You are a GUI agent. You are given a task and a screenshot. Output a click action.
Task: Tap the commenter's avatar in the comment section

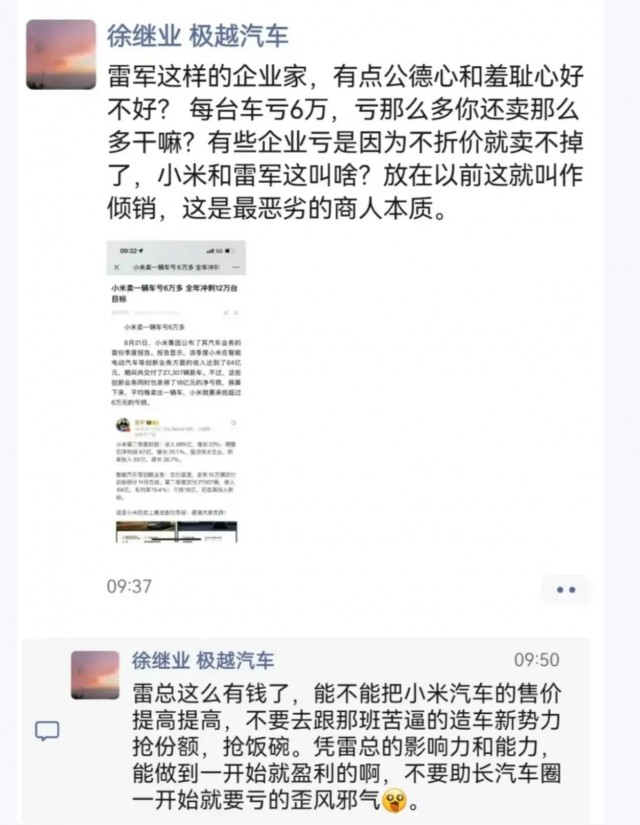[96, 673]
